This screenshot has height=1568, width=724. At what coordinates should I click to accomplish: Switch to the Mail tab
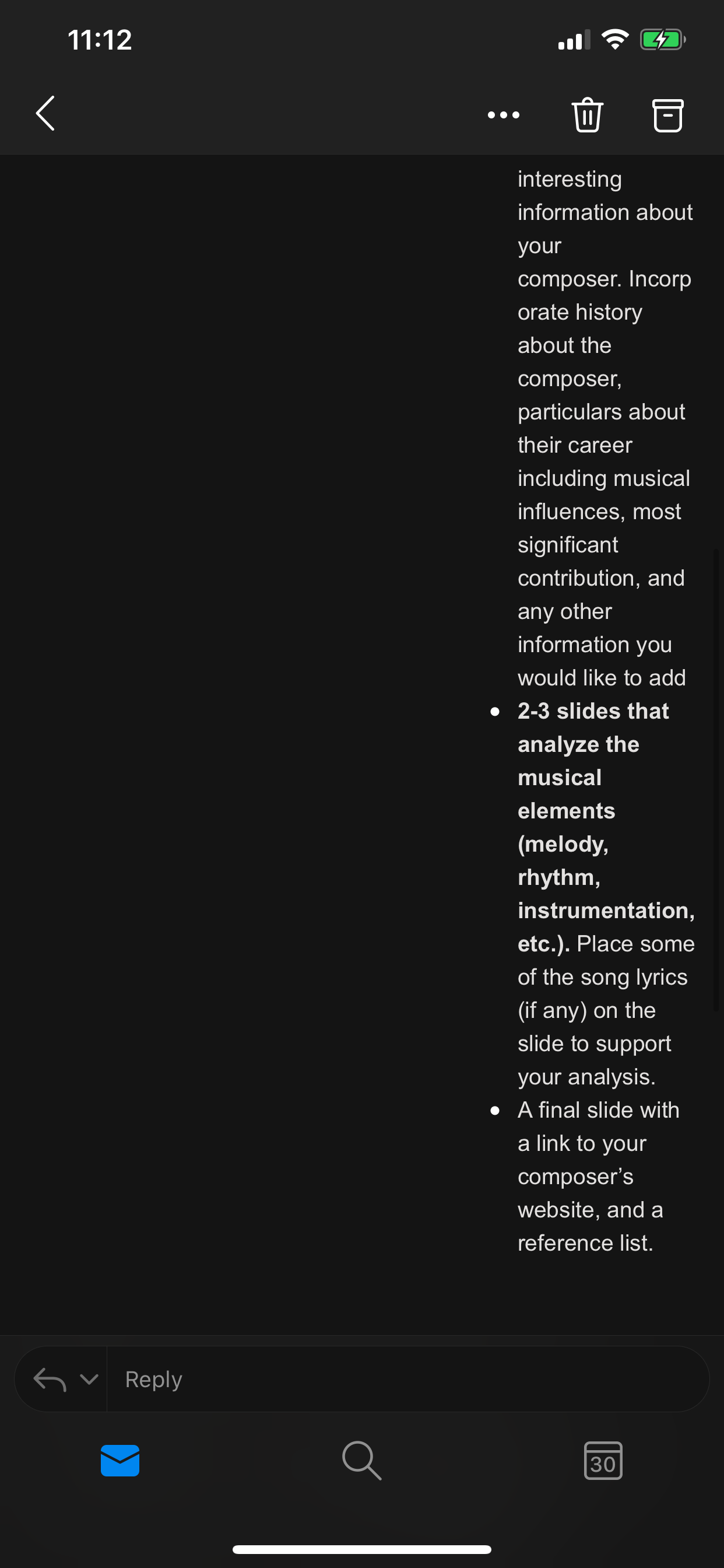(120, 1460)
